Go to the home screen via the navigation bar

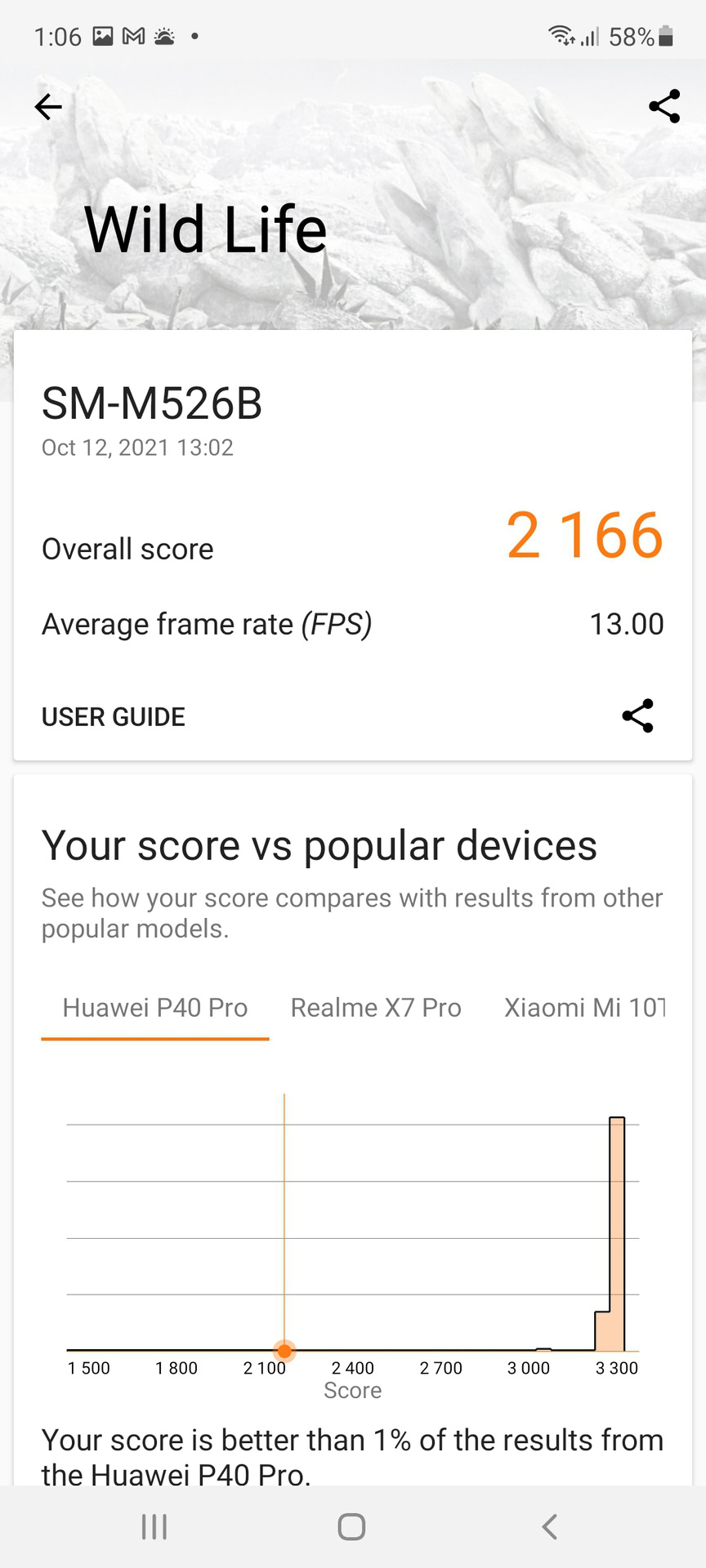click(351, 1526)
